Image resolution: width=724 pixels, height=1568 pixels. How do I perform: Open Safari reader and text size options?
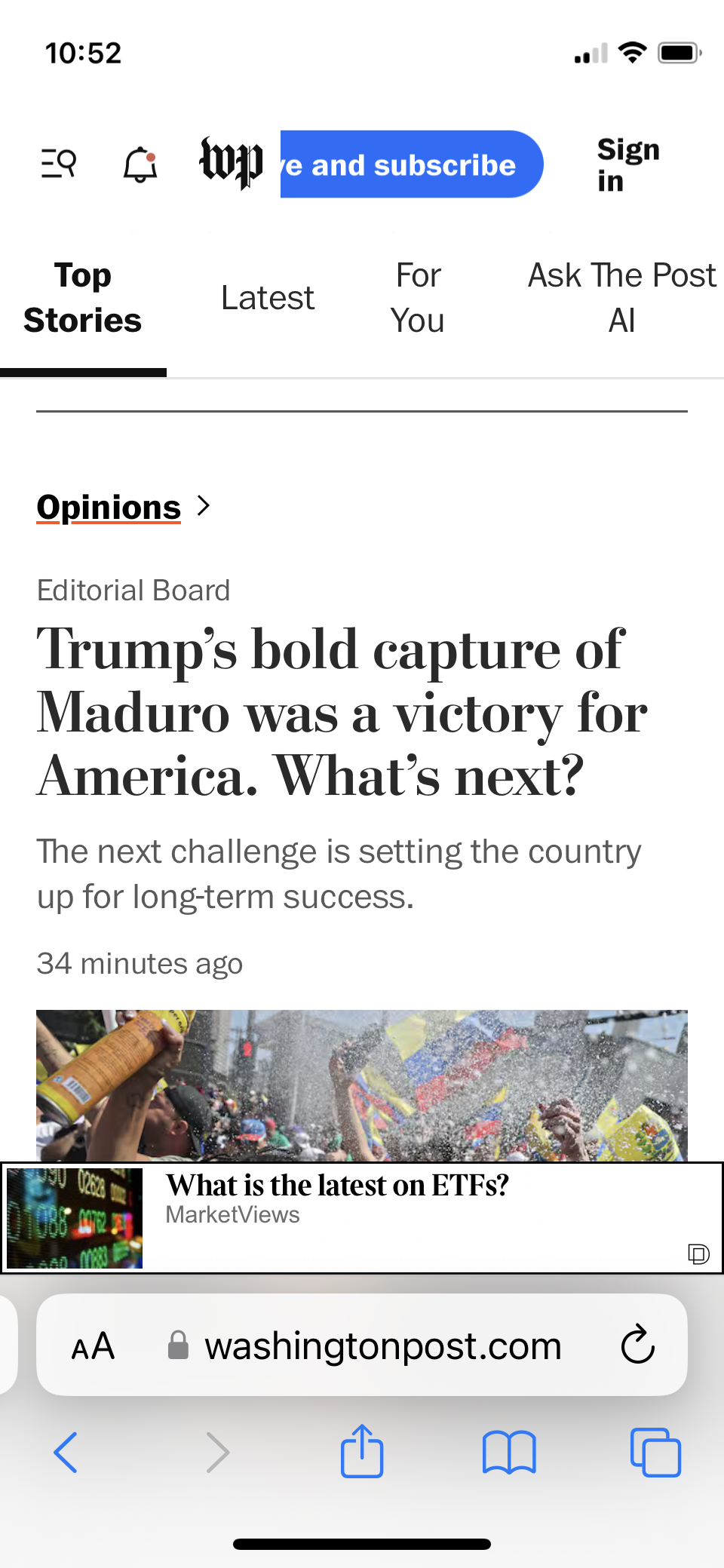point(93,1346)
